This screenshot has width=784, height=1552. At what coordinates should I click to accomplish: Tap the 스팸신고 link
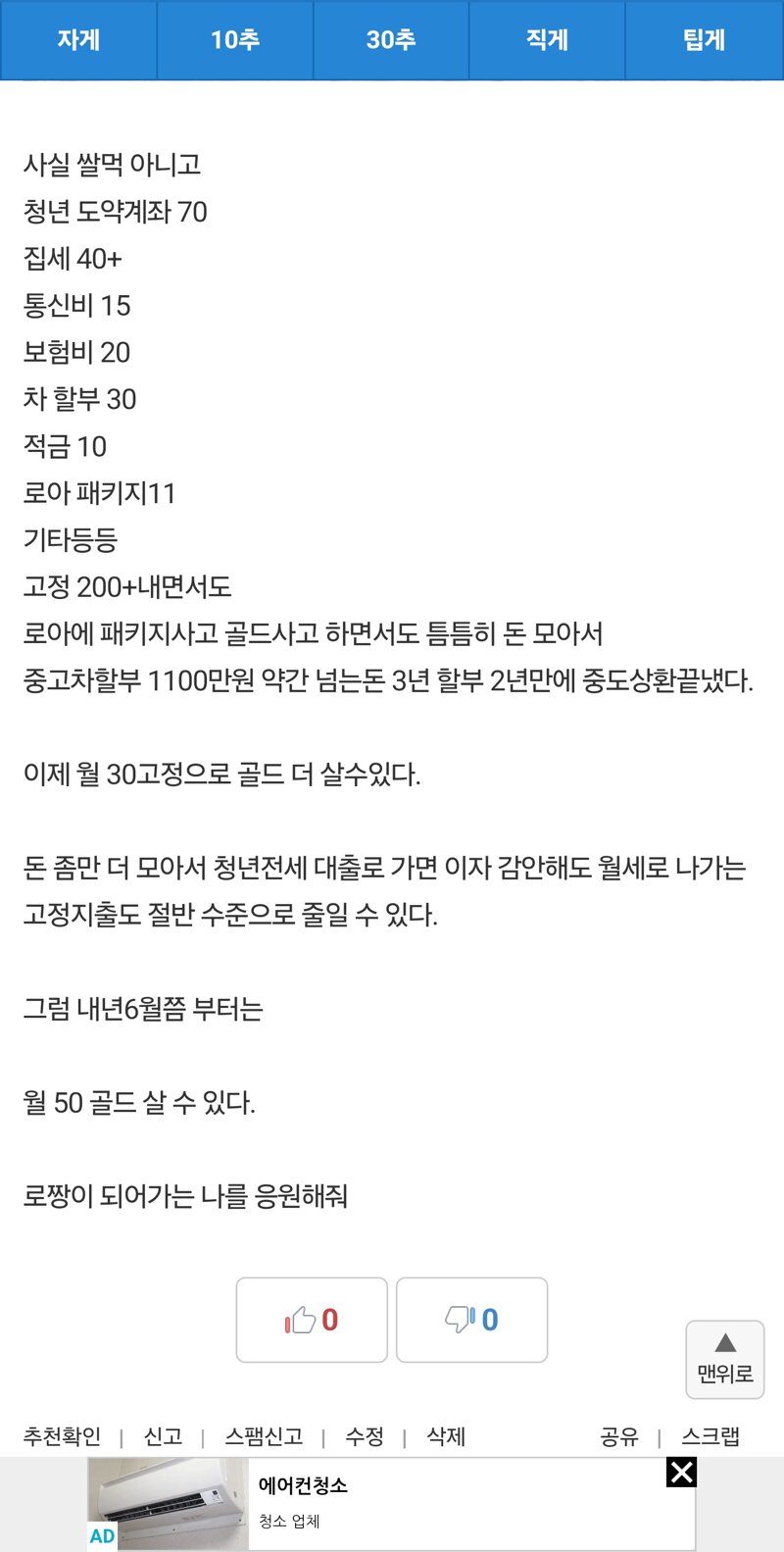pos(264,1436)
